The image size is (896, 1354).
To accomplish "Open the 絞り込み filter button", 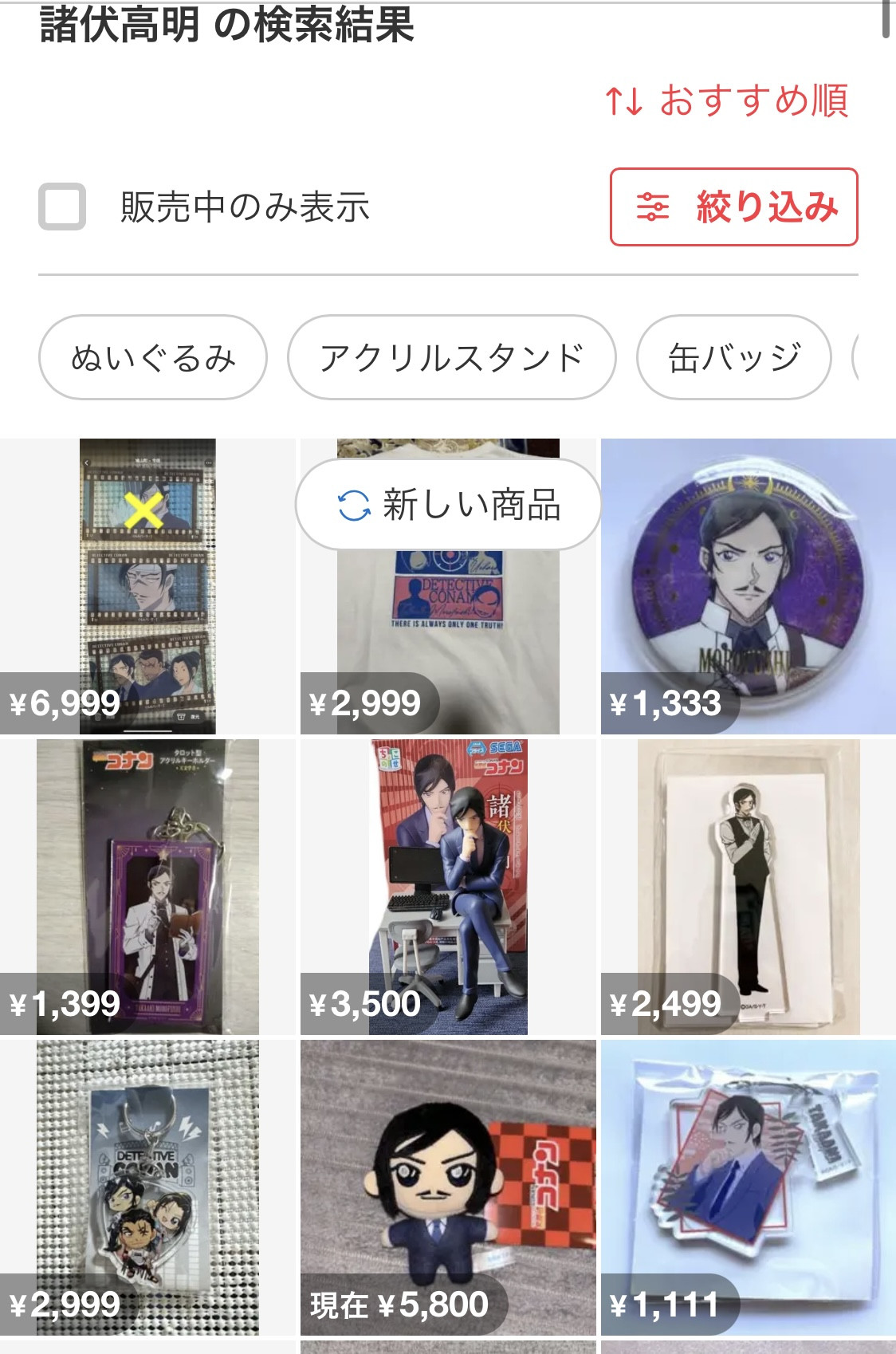I will pos(733,207).
